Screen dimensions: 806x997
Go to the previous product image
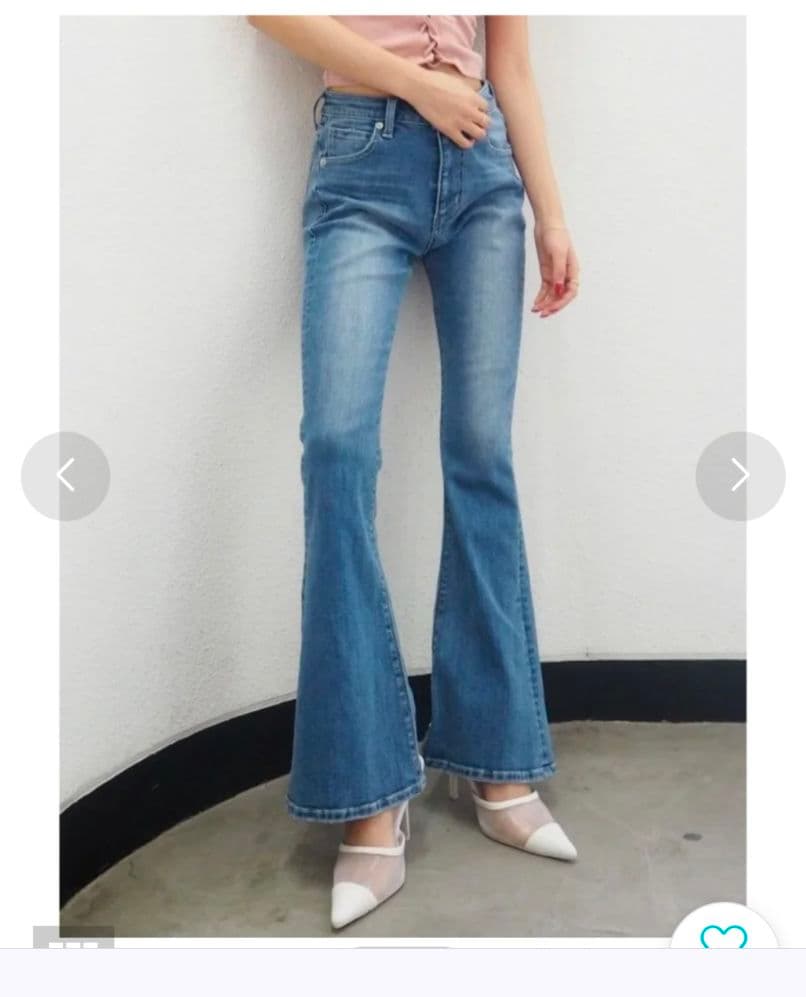66,476
